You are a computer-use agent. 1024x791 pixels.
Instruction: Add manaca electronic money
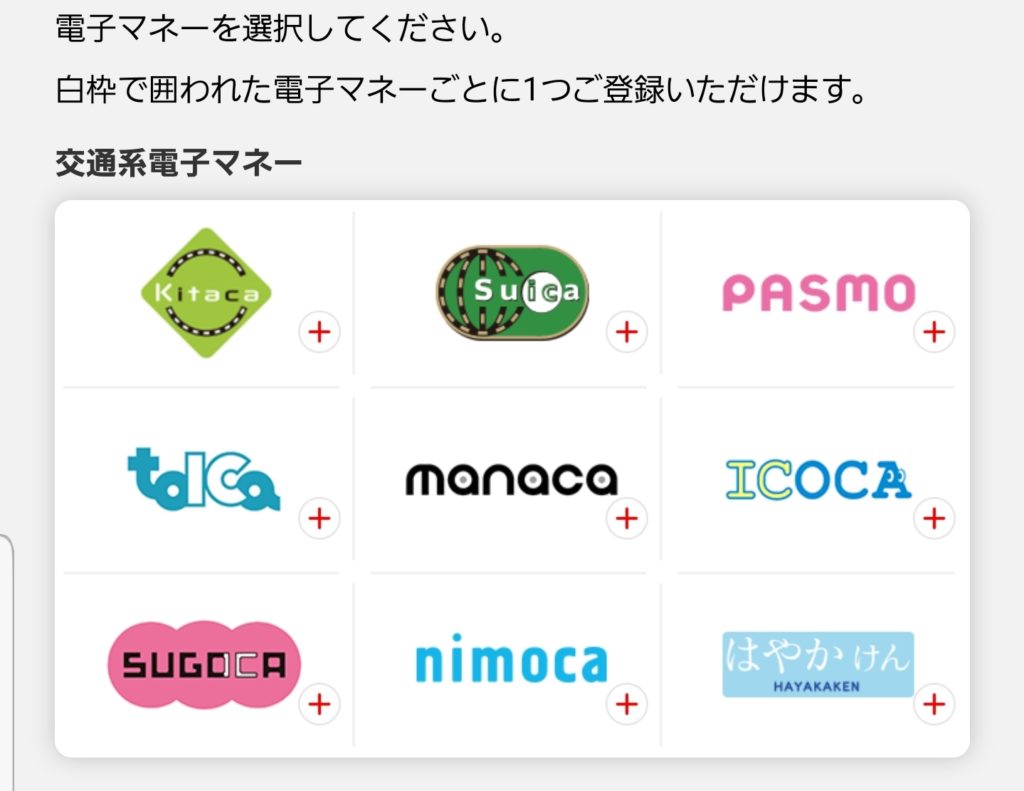point(626,518)
